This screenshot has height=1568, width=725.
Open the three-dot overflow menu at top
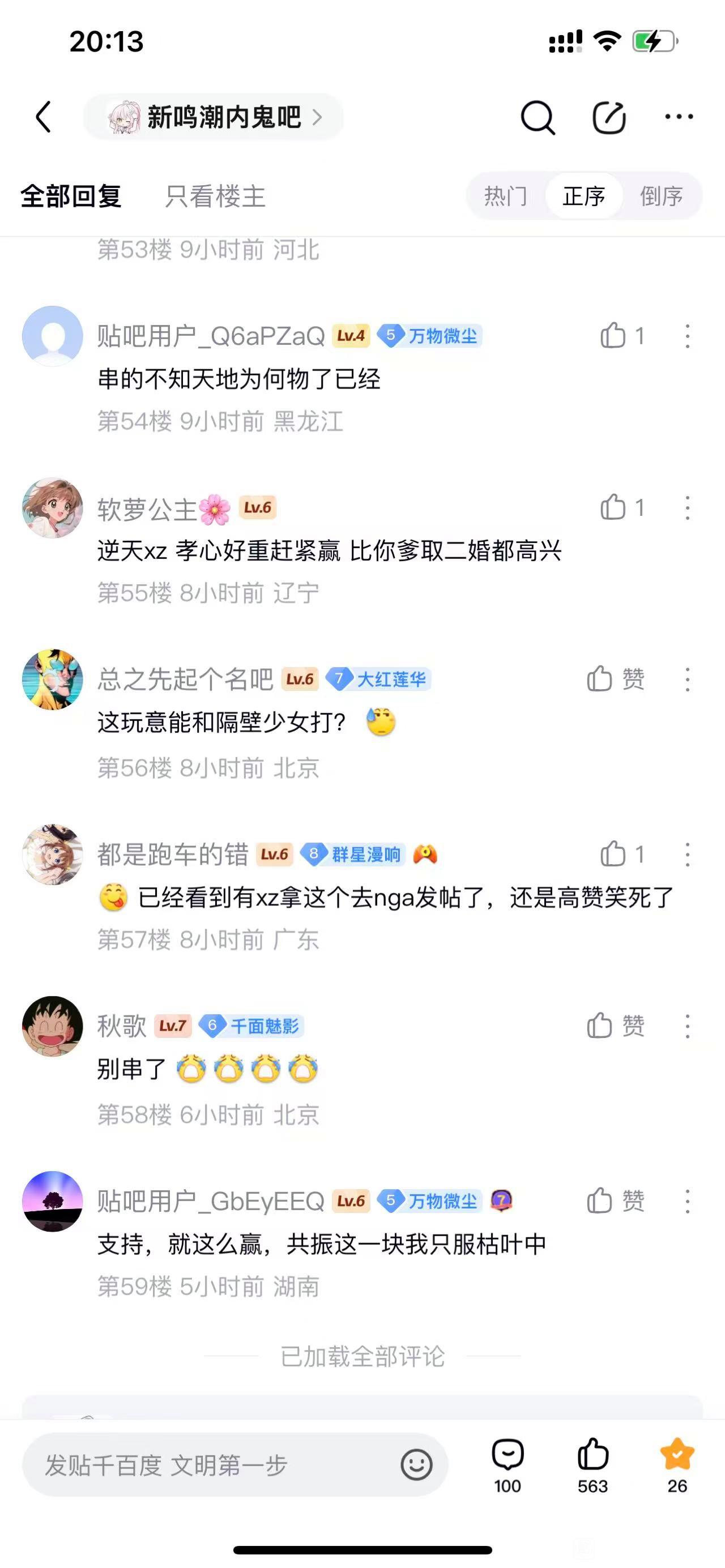click(679, 117)
